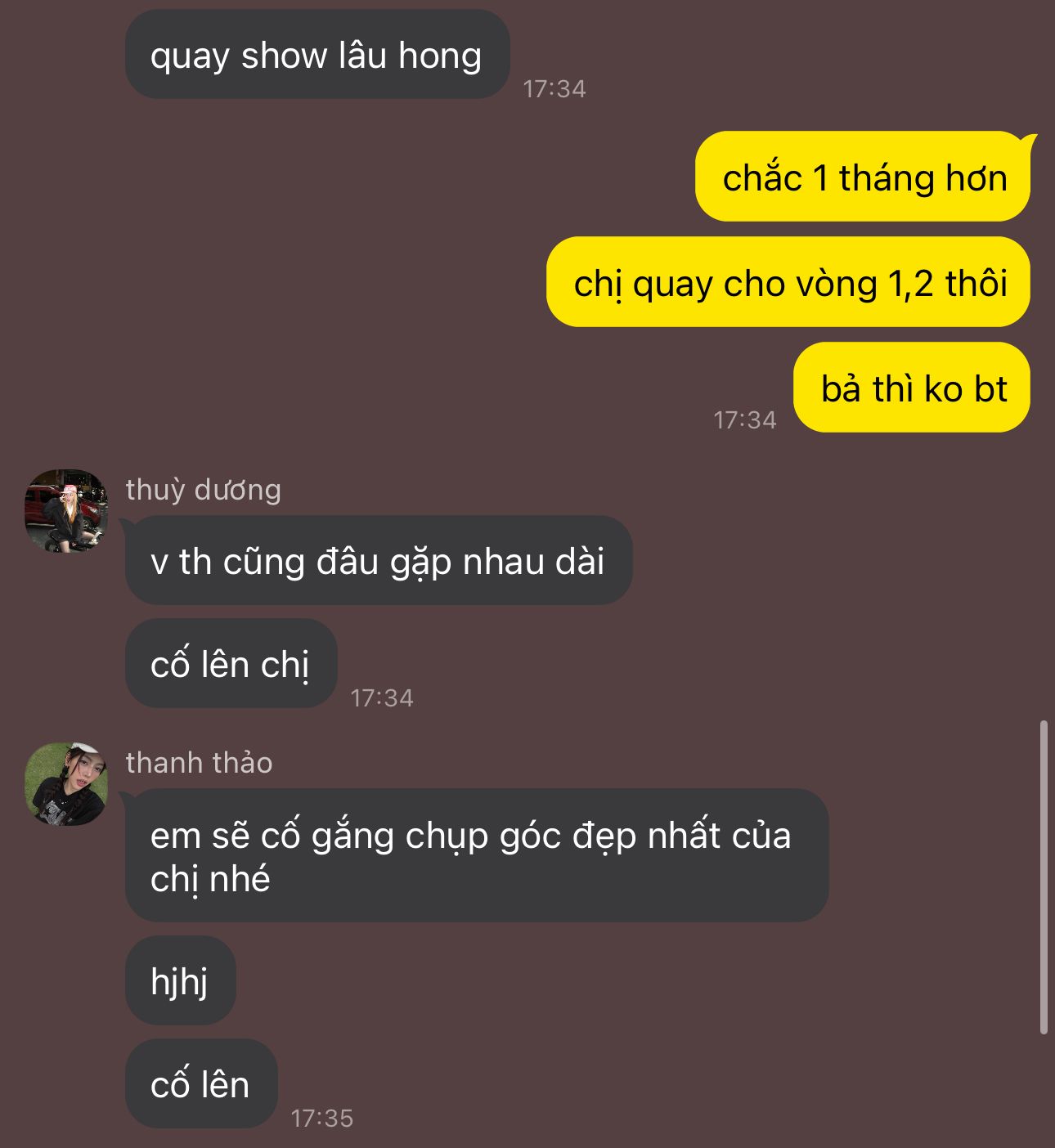Screen dimensions: 1055x1148
Task: Open thuỳ dương's profile picture
Action: (x=66, y=511)
